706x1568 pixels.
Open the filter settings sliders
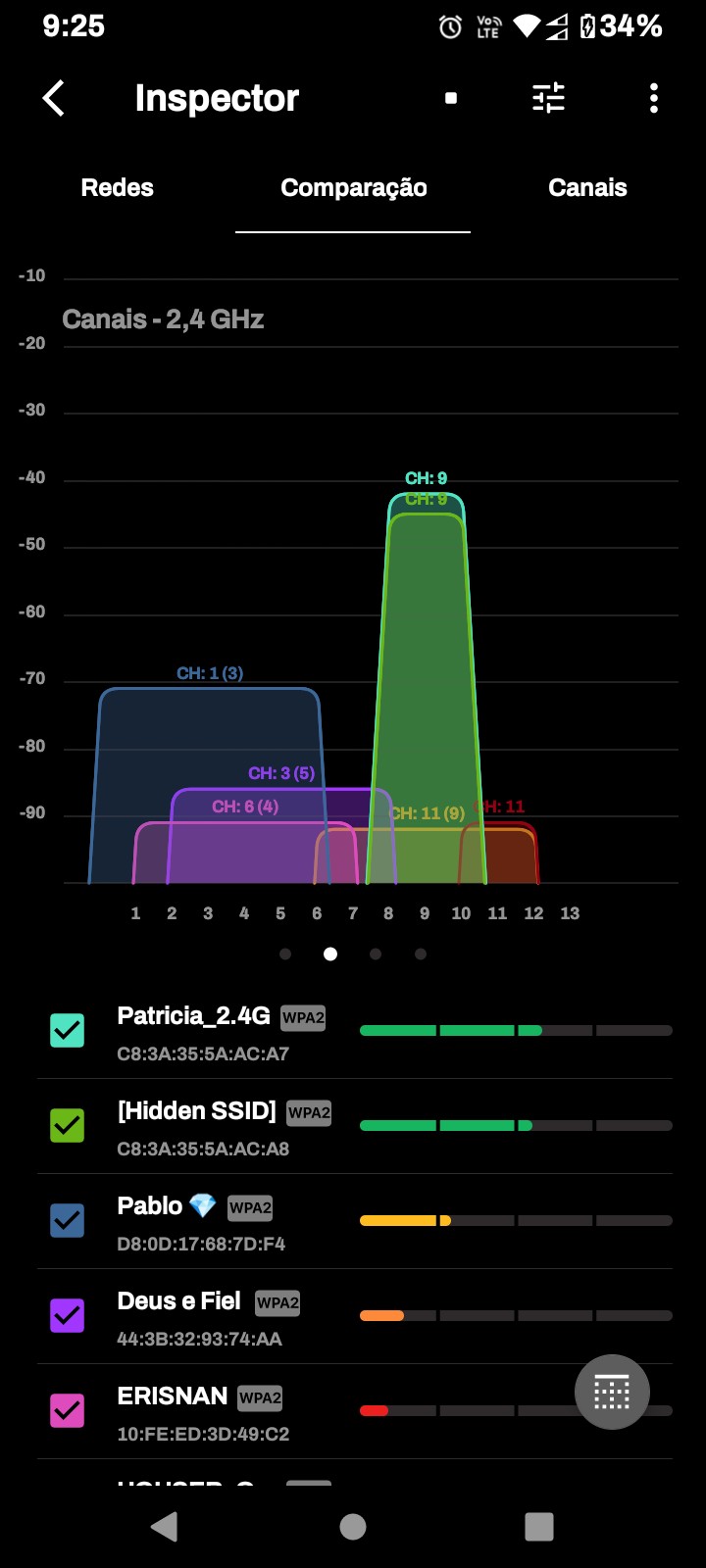[x=548, y=98]
